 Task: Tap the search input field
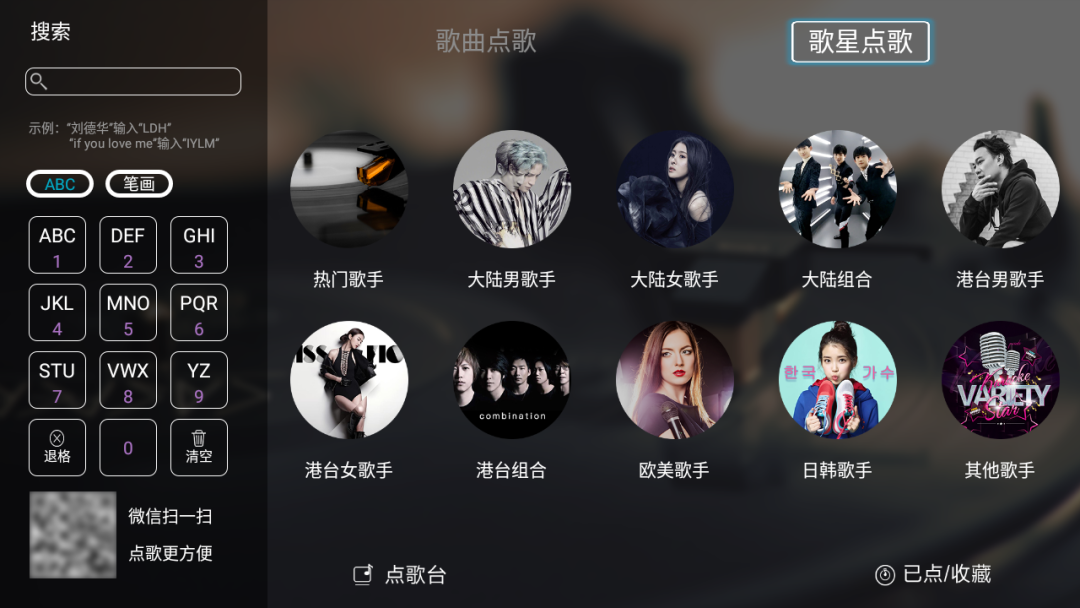tap(133, 81)
